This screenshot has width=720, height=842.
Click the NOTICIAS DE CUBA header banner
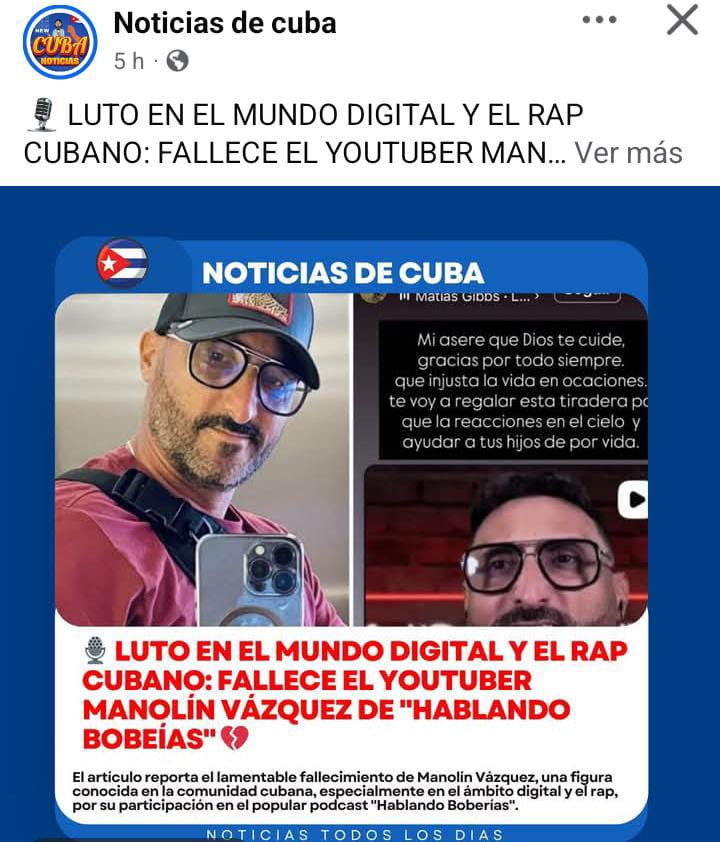pyautogui.click(x=343, y=270)
